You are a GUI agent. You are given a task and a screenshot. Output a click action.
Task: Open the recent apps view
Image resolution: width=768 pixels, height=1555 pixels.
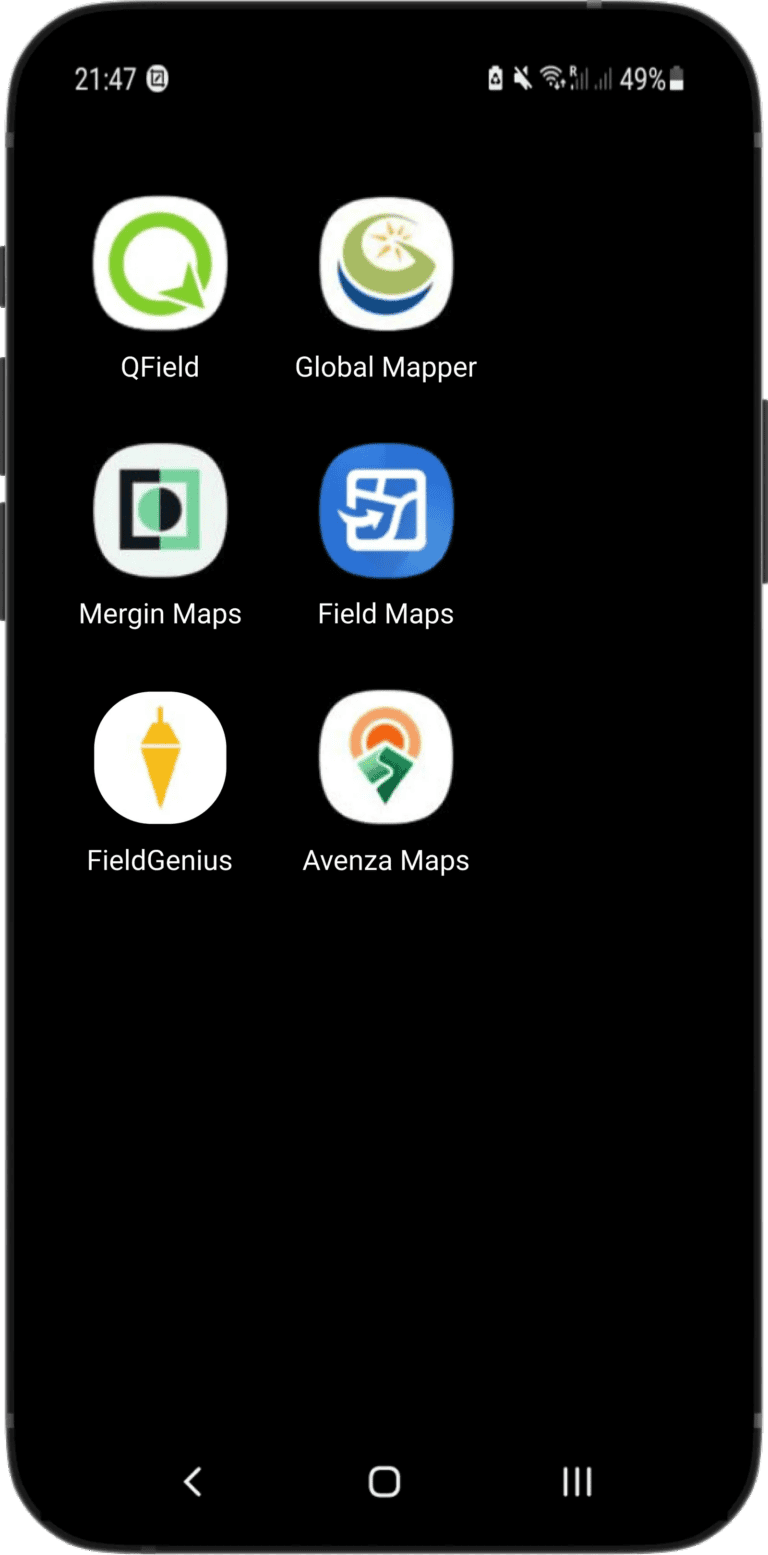click(576, 1481)
